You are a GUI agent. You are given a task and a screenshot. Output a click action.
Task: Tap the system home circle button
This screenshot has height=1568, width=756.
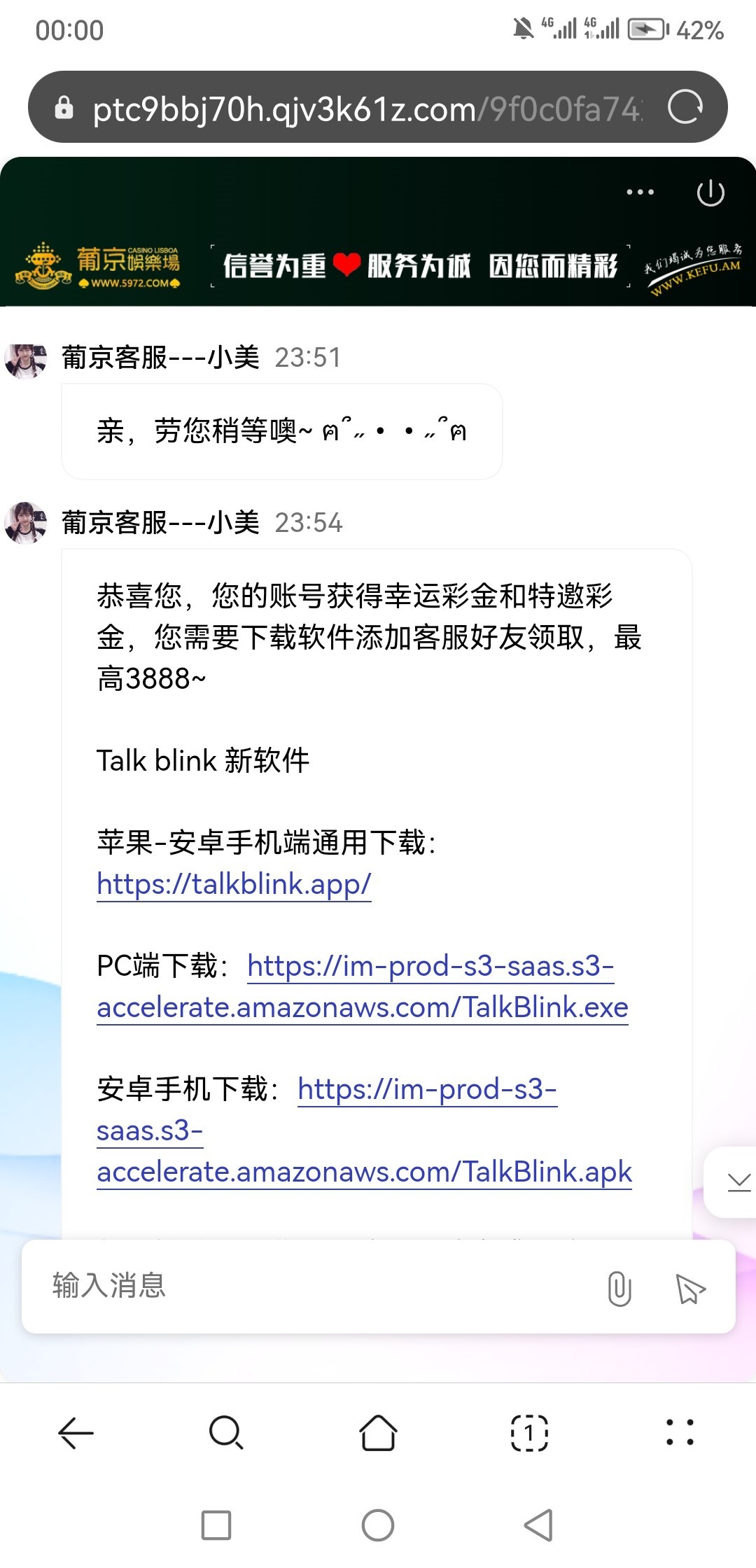click(378, 1525)
